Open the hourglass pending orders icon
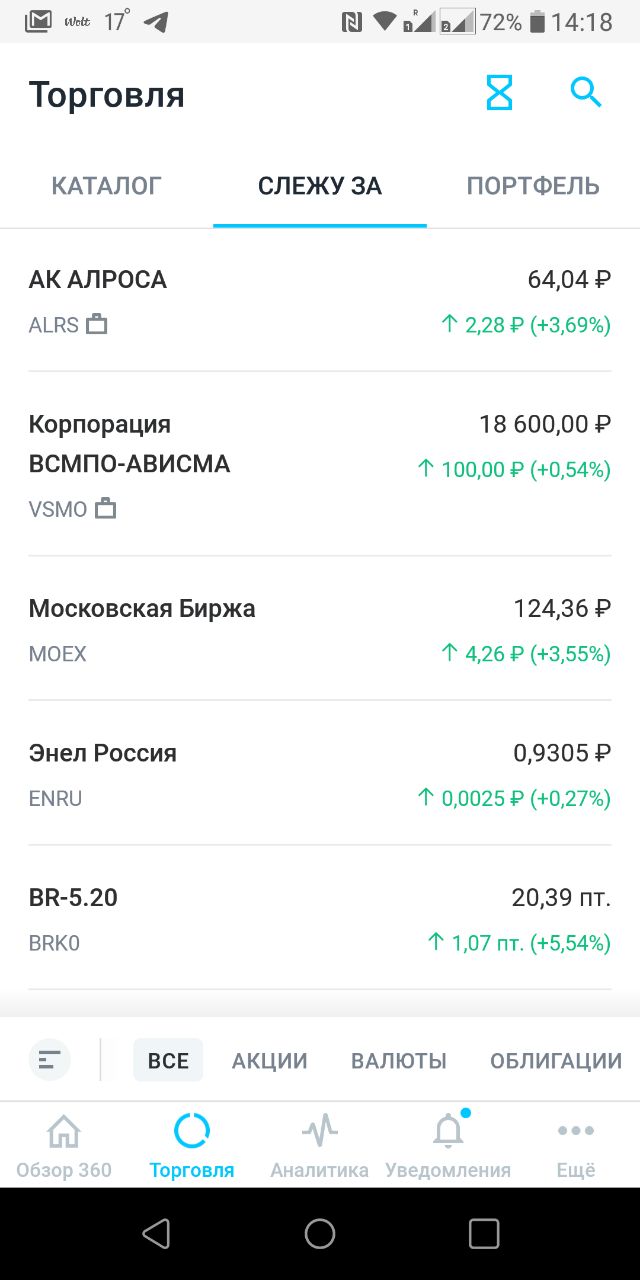 (x=499, y=94)
